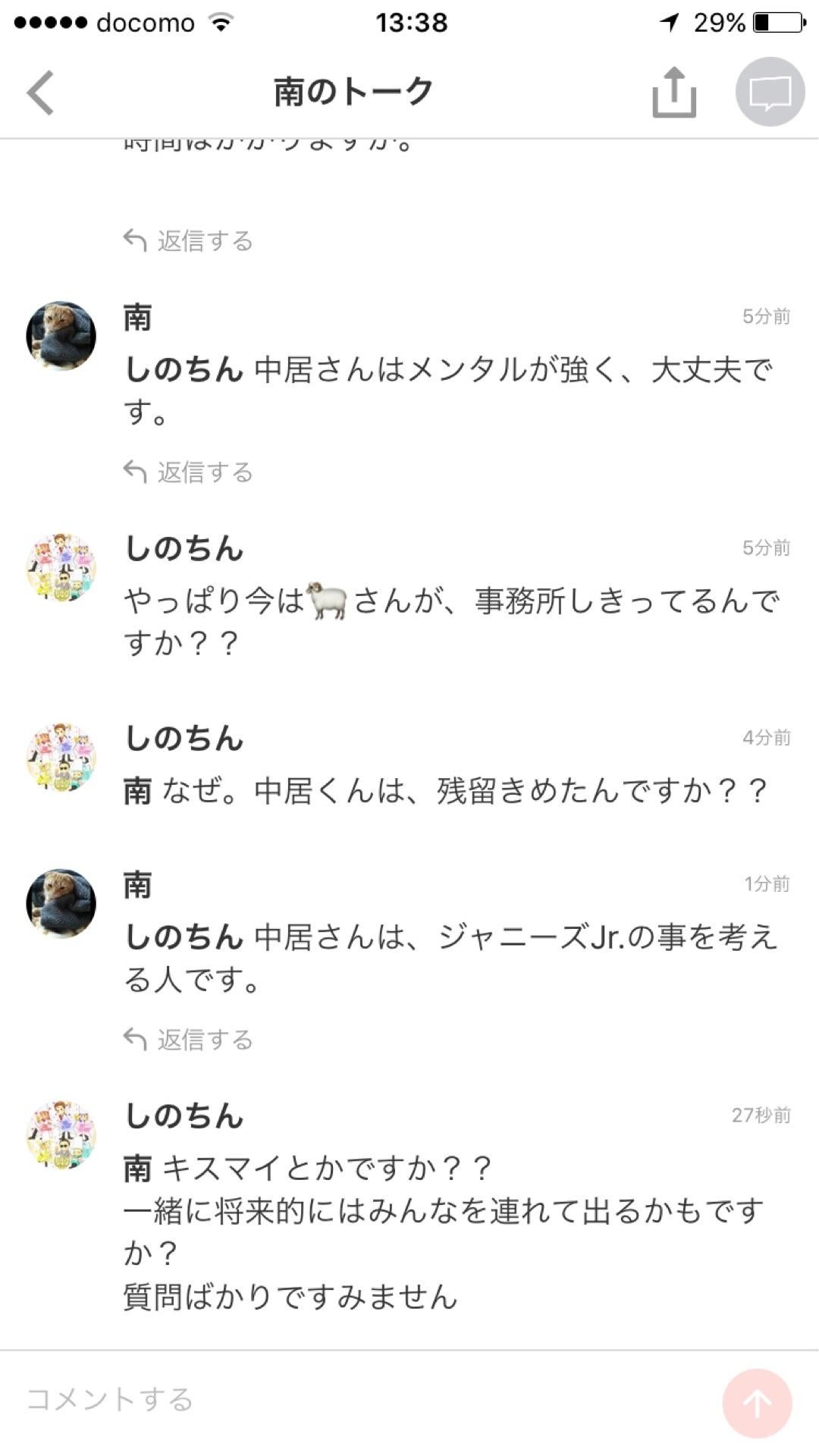Image resolution: width=819 pixels, height=1456 pixels.
Task: Tap the しのちん mention in 南's message
Action: click(182, 937)
